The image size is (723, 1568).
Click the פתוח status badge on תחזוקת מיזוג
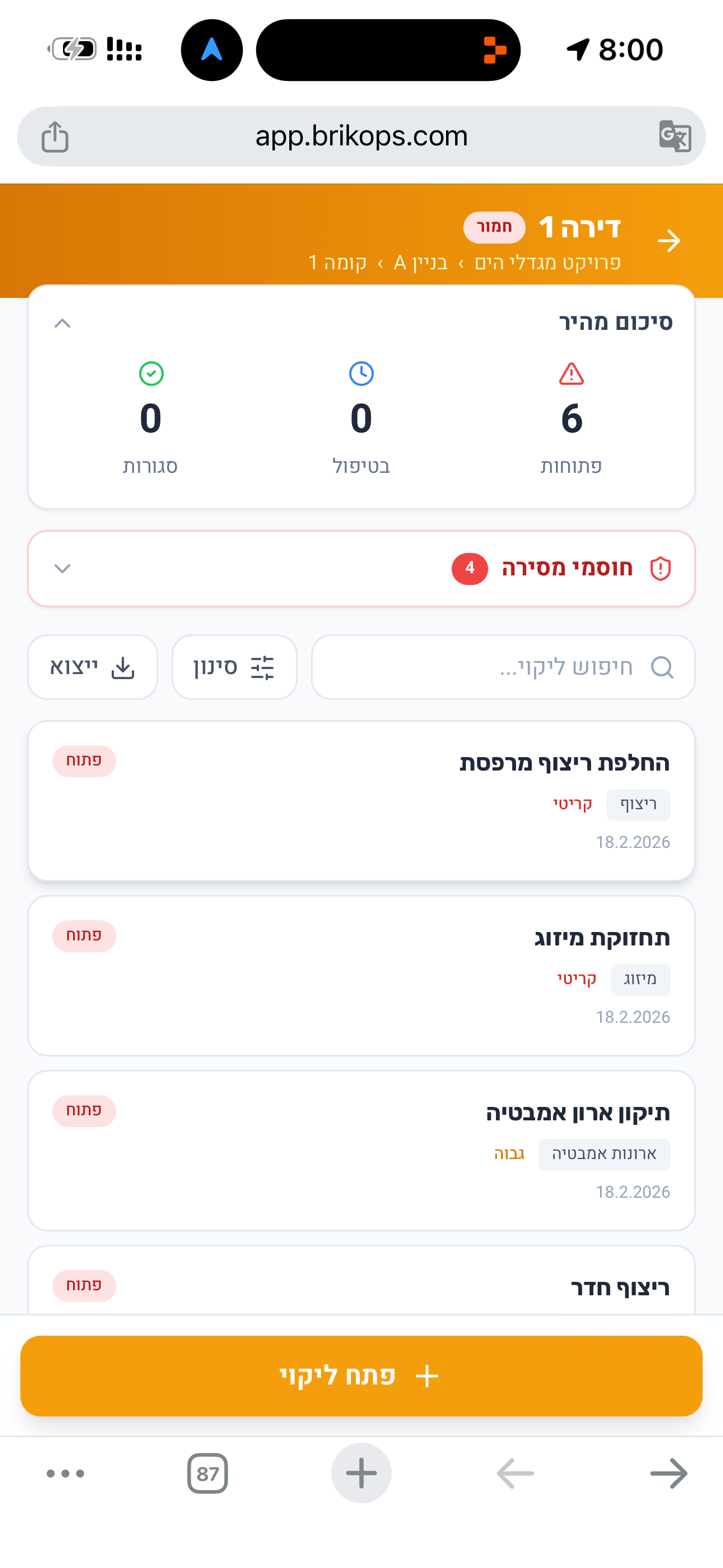click(x=84, y=936)
